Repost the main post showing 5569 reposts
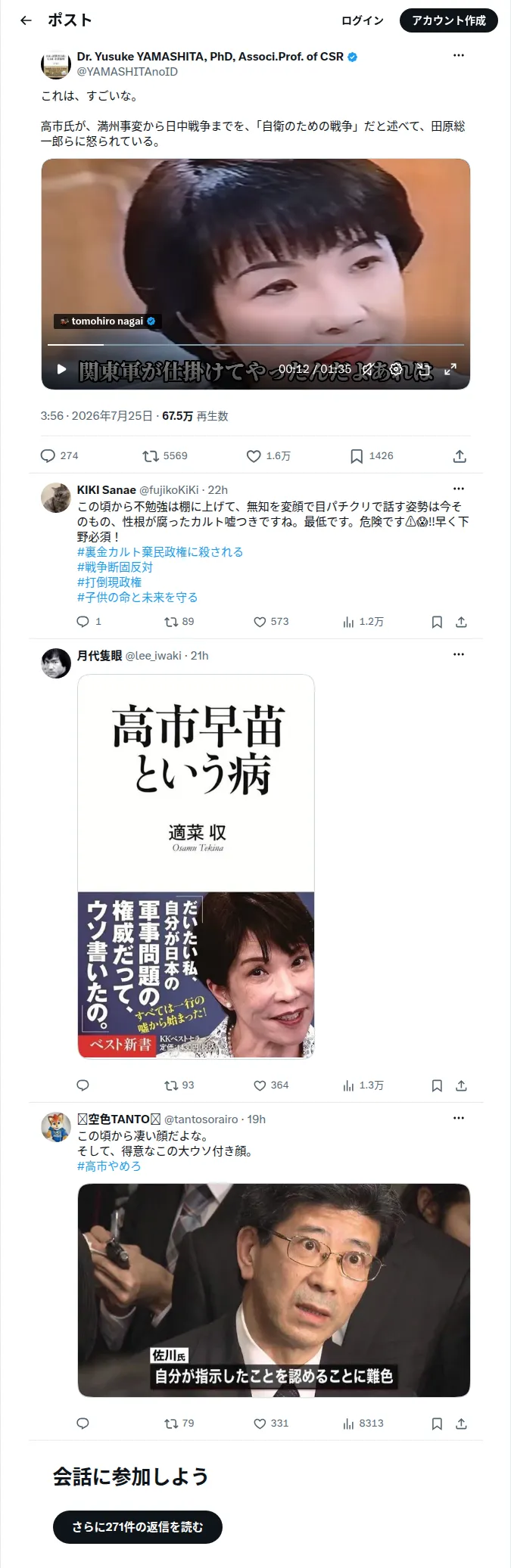The image size is (511, 1568). point(165,455)
